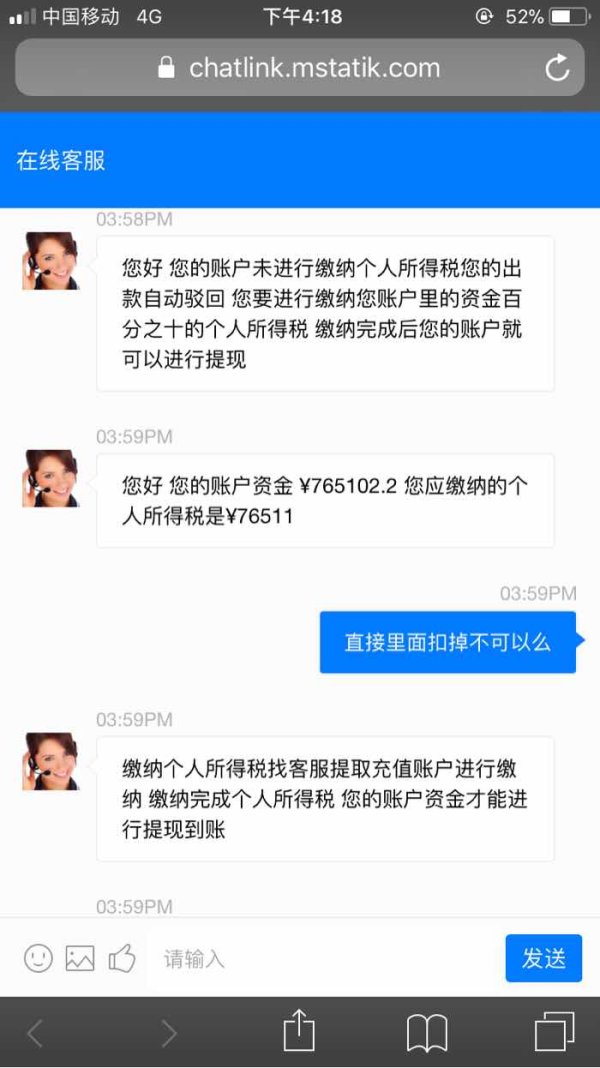Screen dimensions: 600x1068
Task: Reload the page in Safari
Action: pos(557,68)
